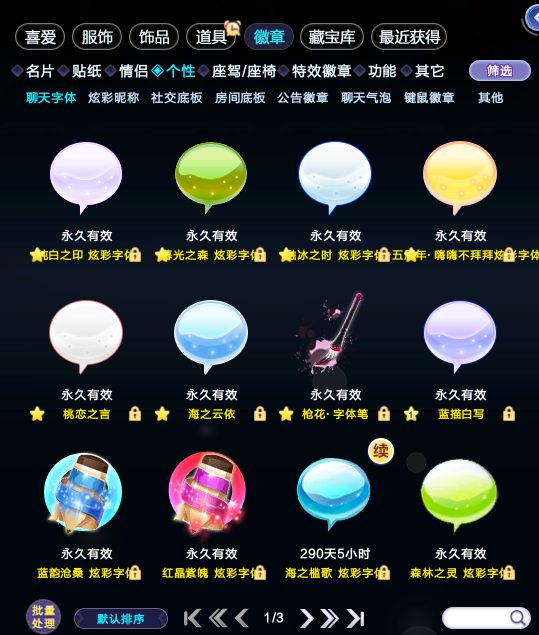
Task: Switch to the 炫彩昵称 filter
Action: click(x=113, y=98)
